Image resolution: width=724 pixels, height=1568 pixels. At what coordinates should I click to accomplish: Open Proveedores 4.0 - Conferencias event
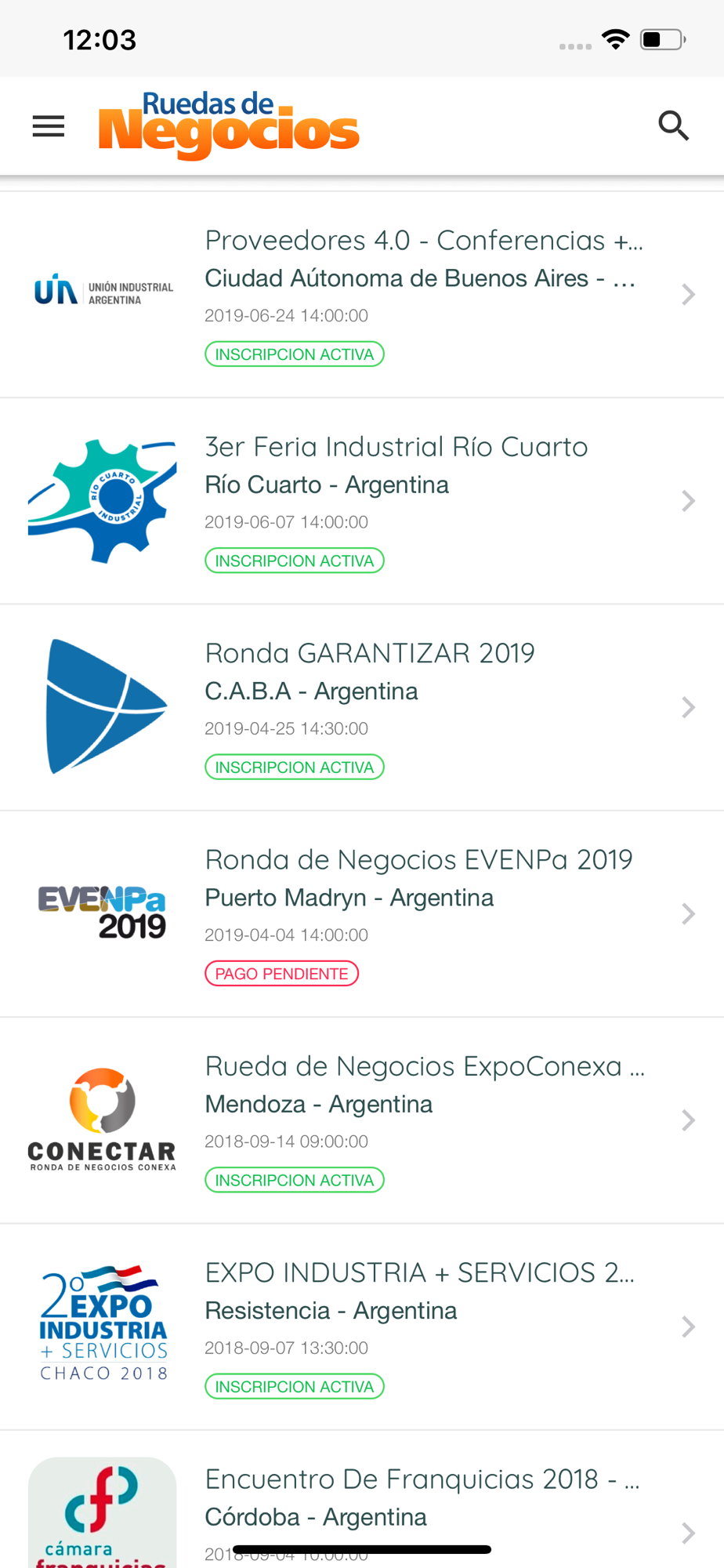pyautogui.click(x=362, y=295)
